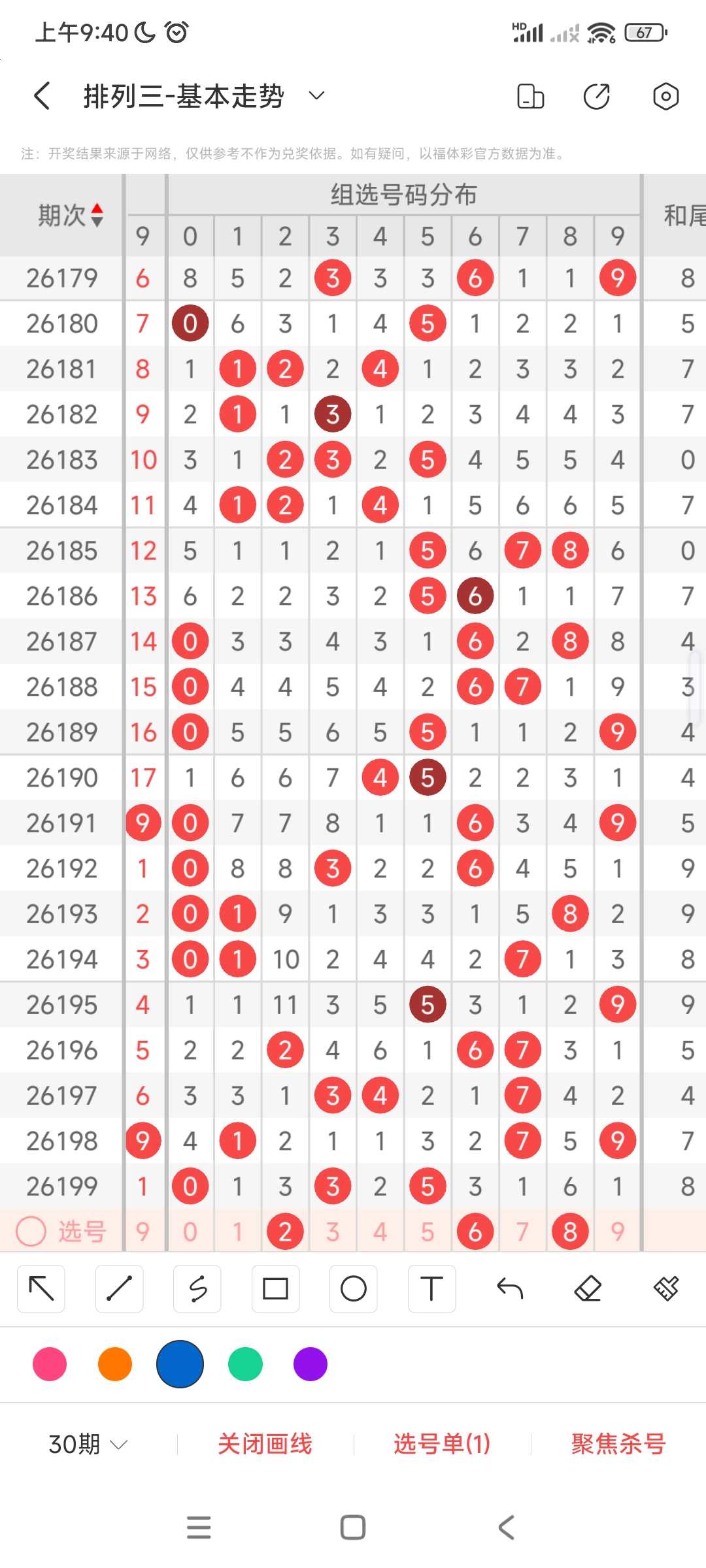
Task: Pick the purple color swatch
Action: pyautogui.click(x=311, y=1364)
